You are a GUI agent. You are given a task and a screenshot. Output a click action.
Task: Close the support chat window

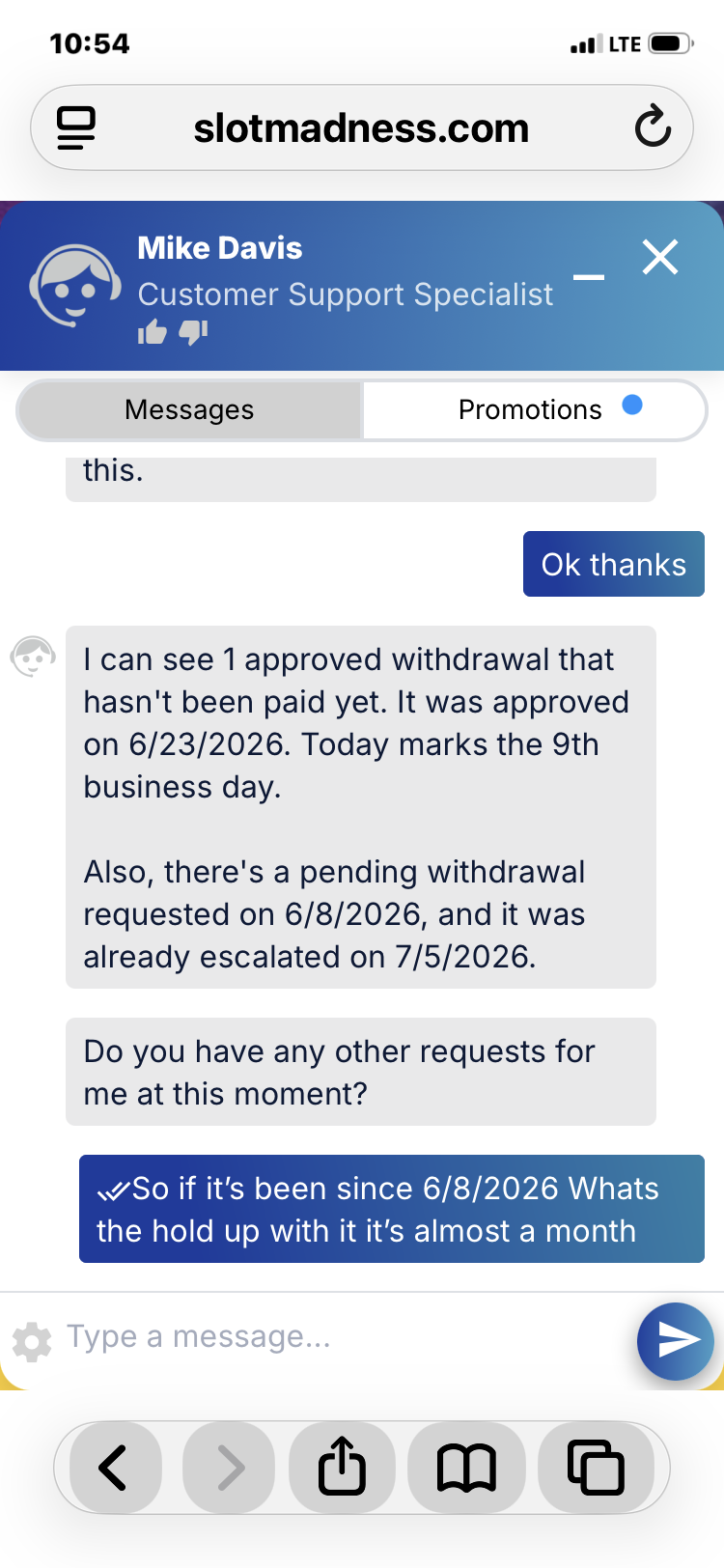660,257
